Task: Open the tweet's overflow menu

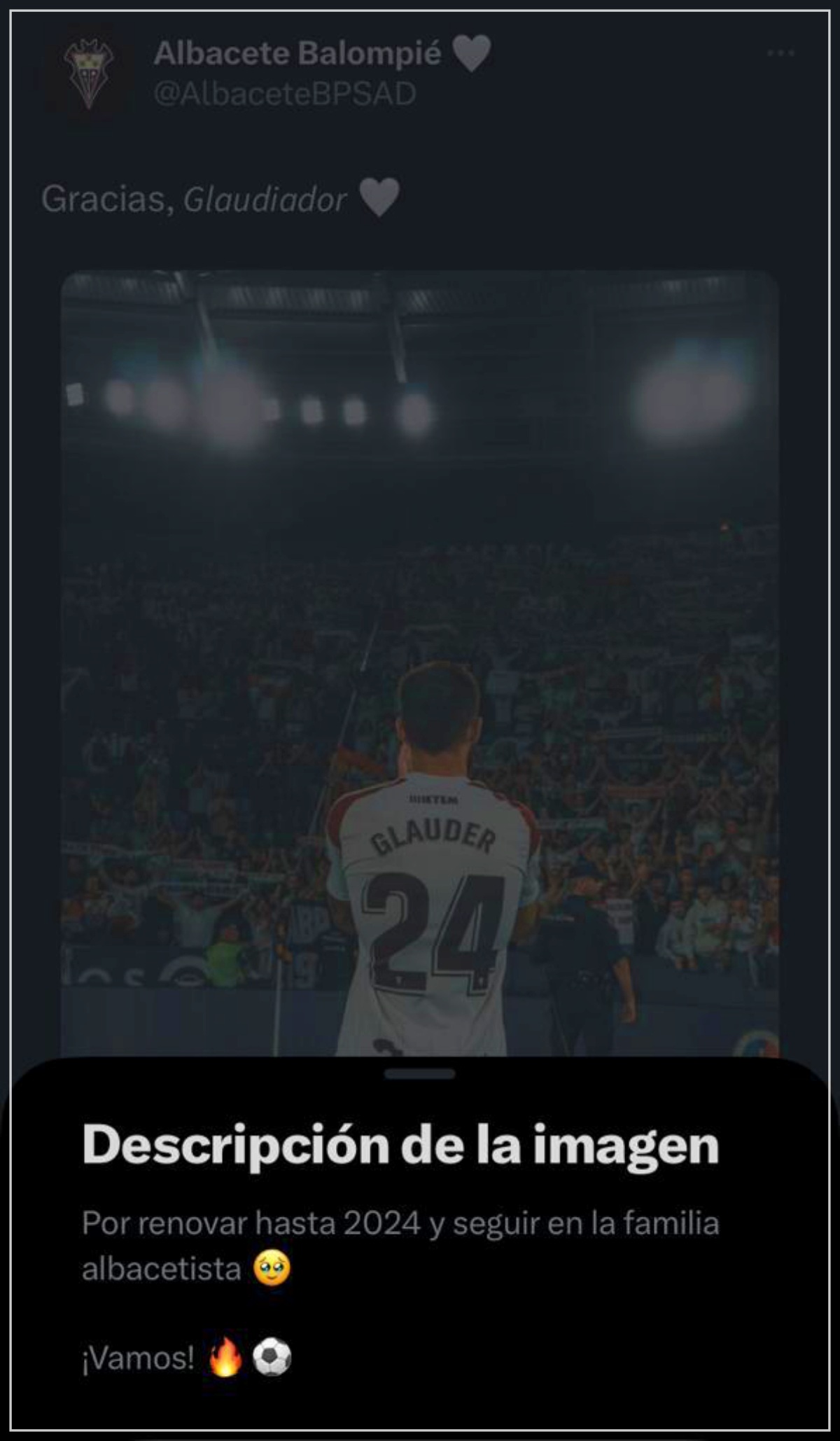Action: pos(780,53)
